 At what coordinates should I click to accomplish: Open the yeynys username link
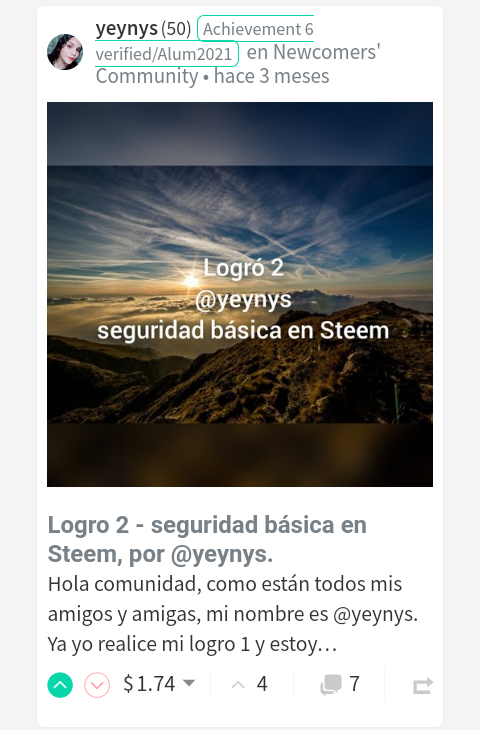127,29
